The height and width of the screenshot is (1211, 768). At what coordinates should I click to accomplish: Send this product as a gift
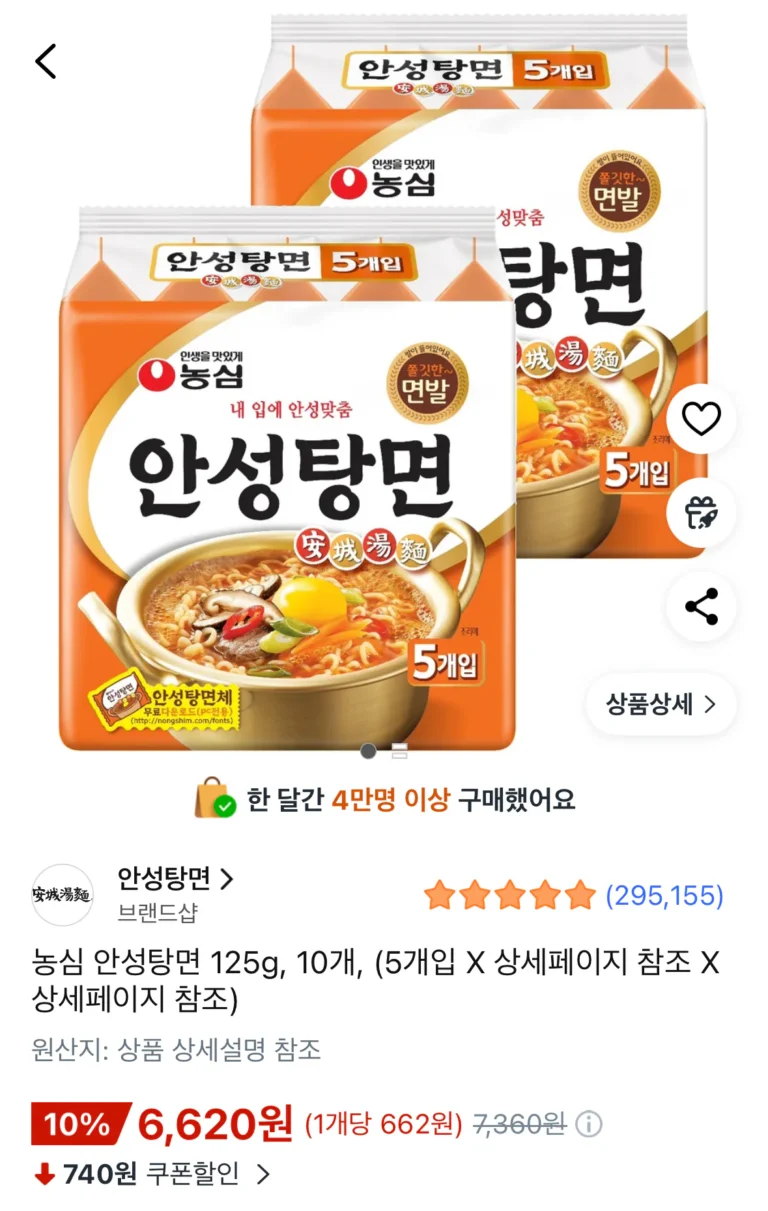[701, 512]
